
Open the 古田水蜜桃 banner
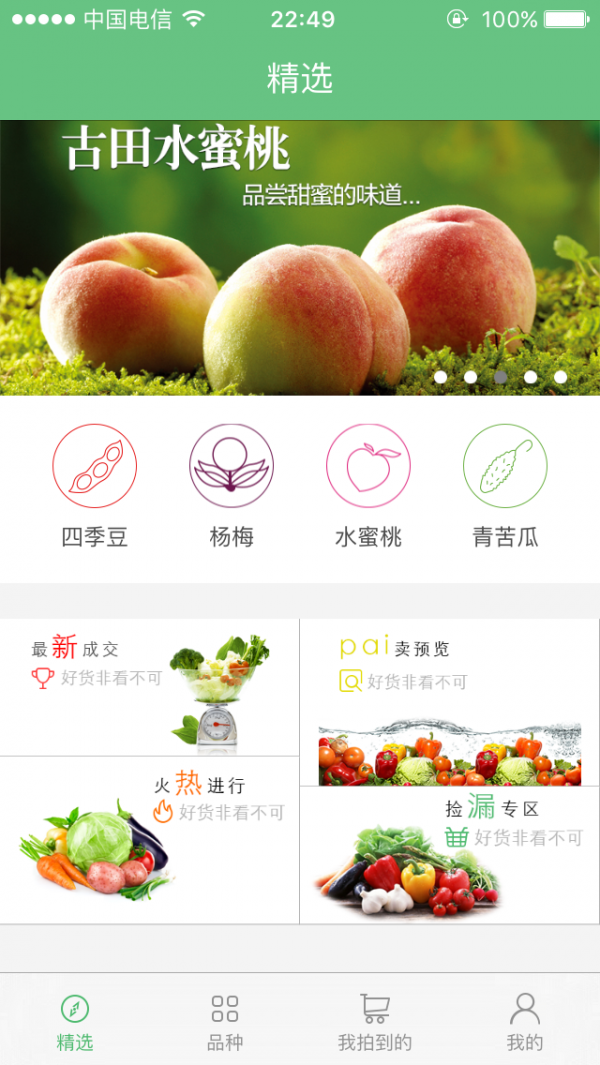(300, 258)
